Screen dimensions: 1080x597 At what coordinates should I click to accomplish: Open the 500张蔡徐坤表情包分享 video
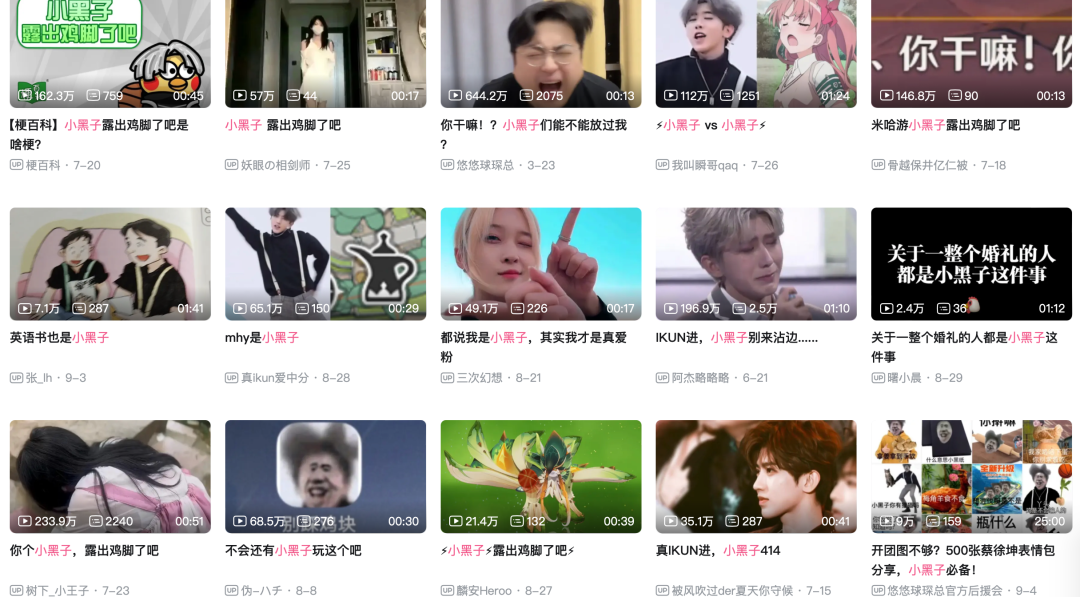(970, 476)
